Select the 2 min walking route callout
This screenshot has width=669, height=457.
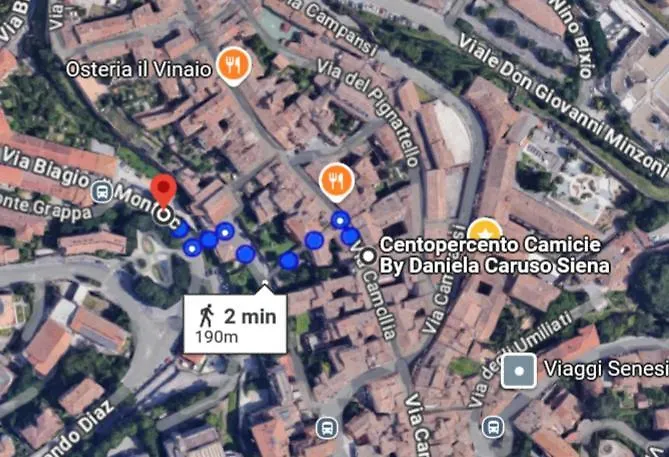coord(236,321)
